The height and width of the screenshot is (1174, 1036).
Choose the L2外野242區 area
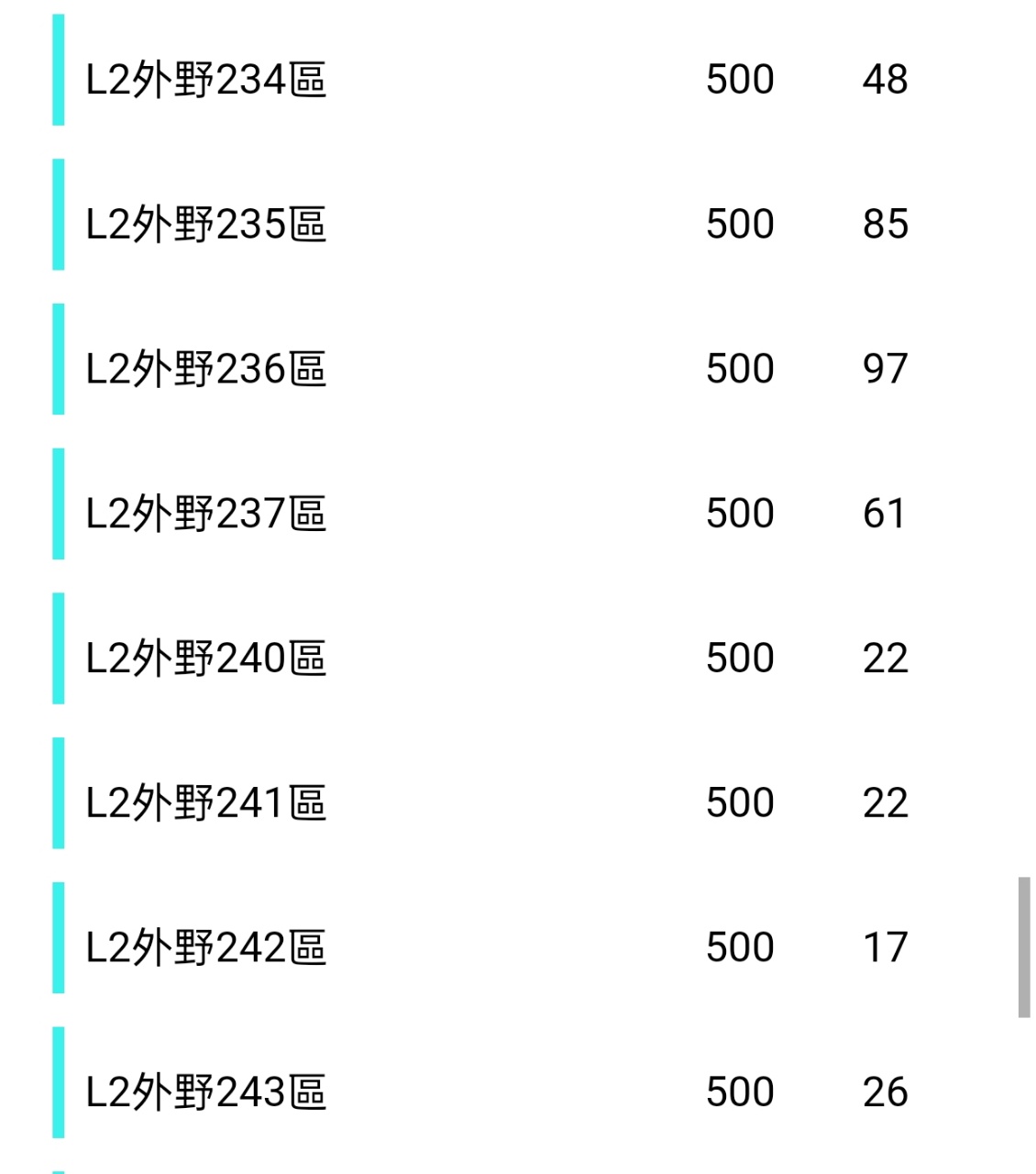pos(206,947)
